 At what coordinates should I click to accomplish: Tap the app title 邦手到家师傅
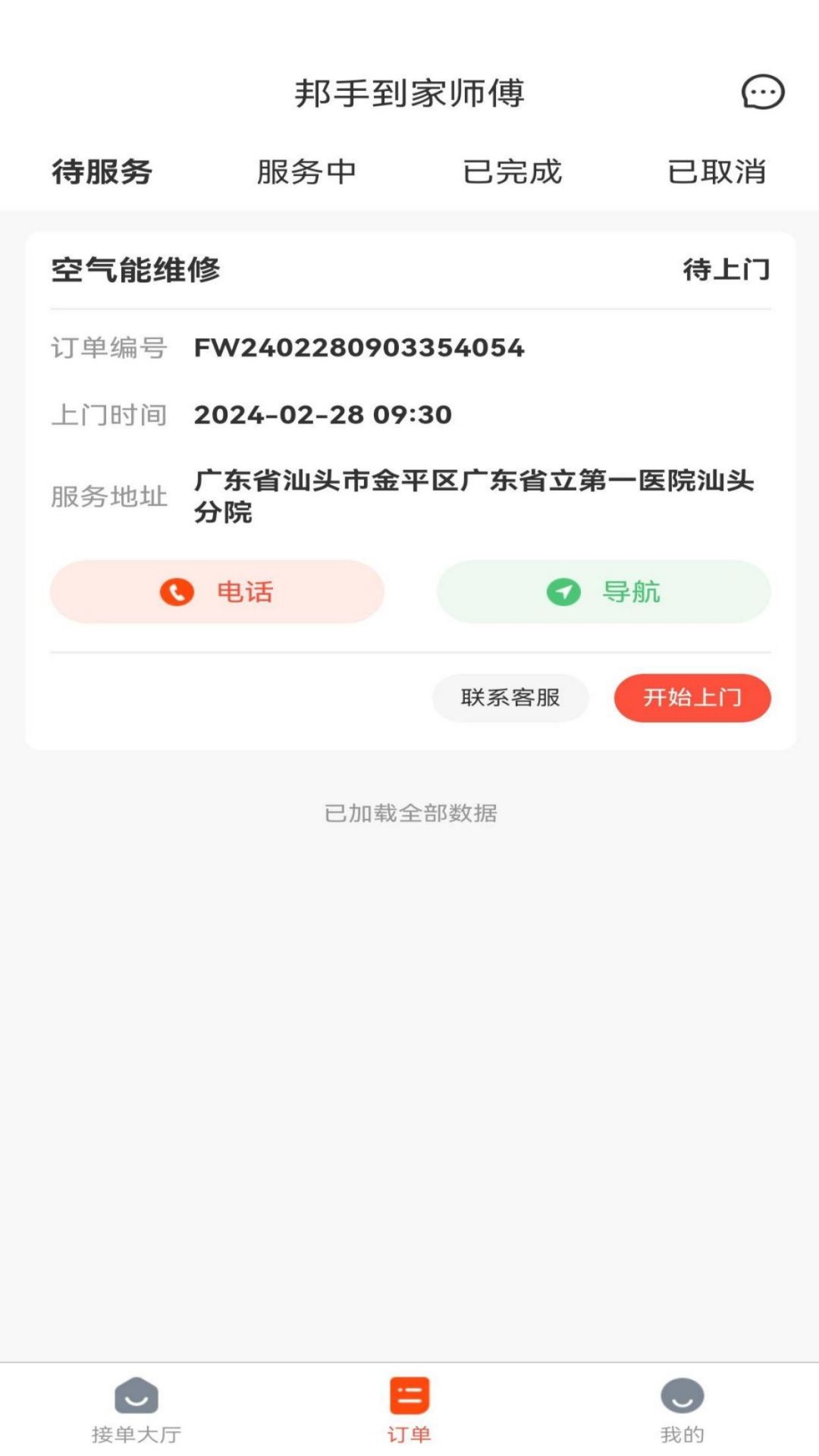(409, 93)
